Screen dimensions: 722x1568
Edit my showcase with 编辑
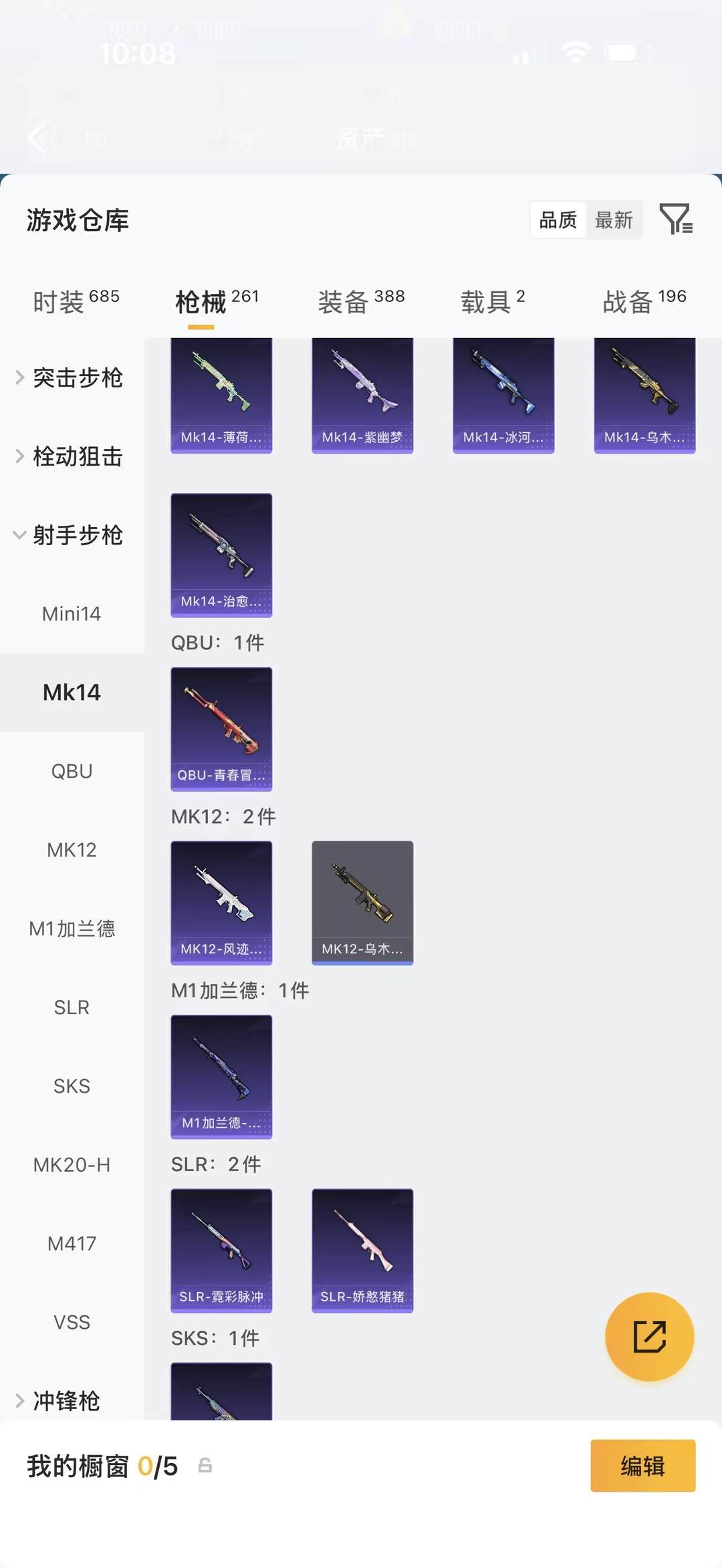(x=642, y=1466)
